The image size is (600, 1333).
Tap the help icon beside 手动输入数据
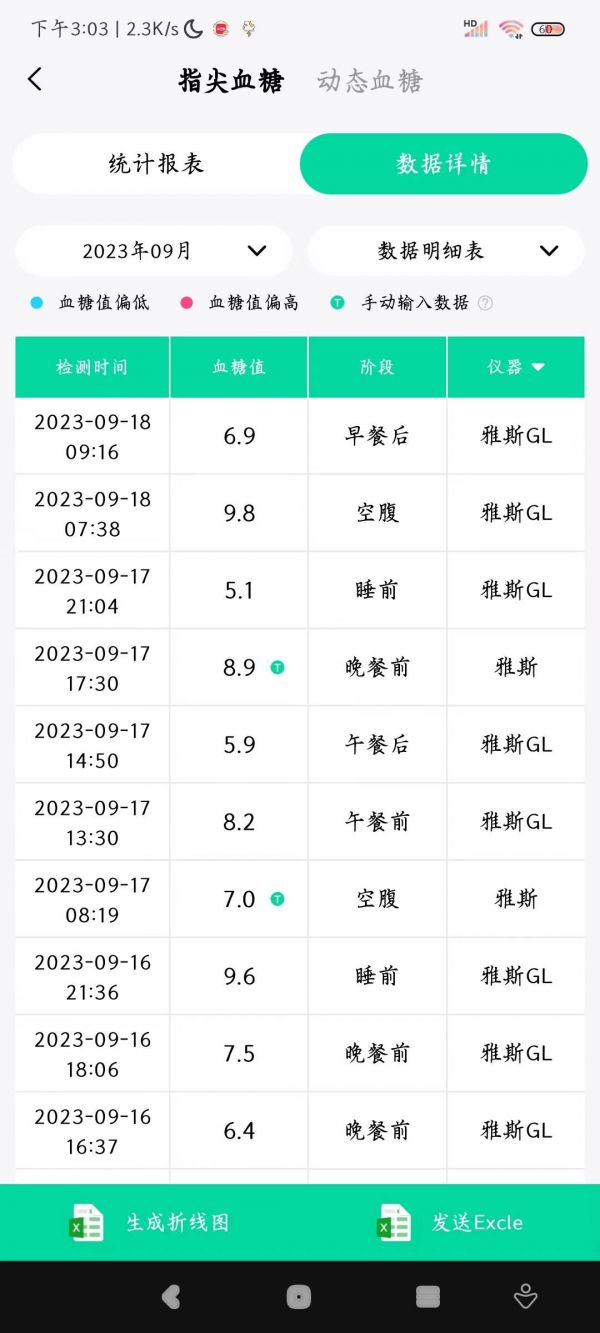(485, 303)
